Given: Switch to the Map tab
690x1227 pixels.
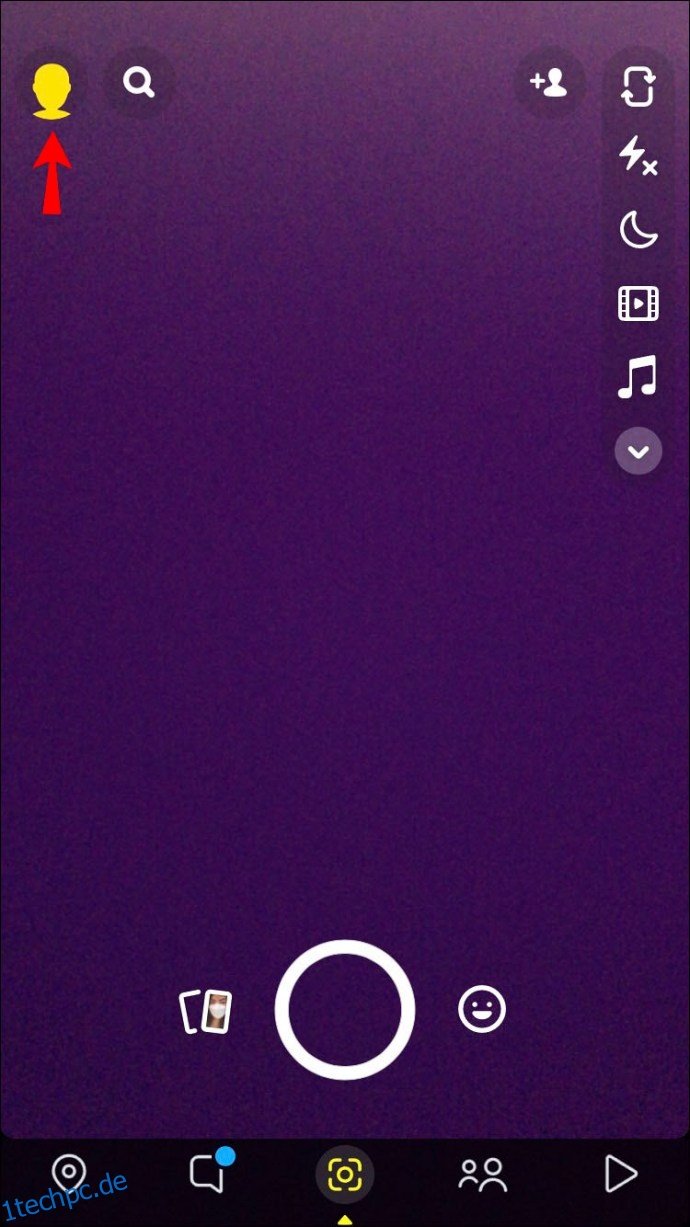Looking at the screenshot, I should click(x=69, y=1174).
